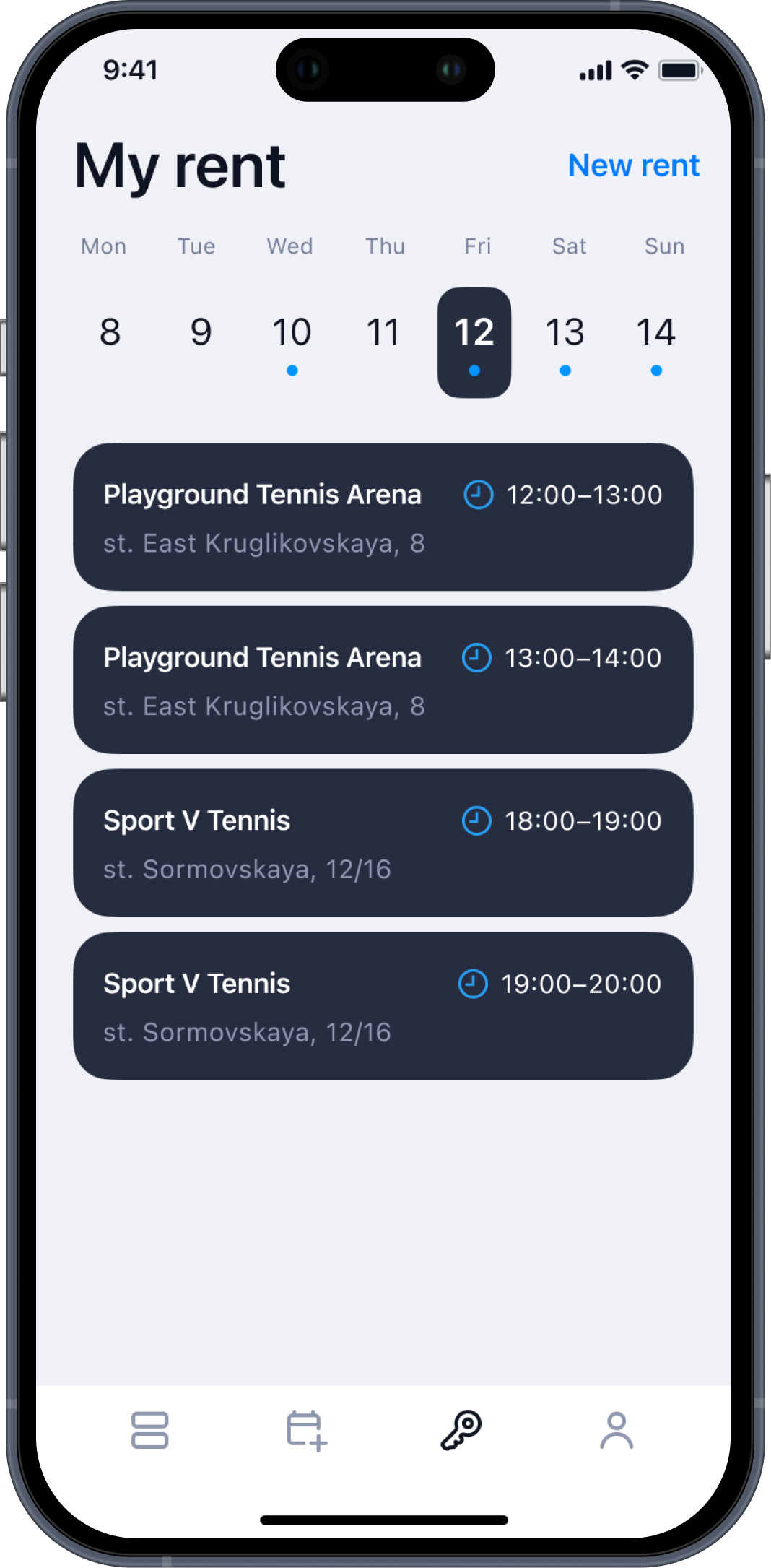Tap the New rent link

tap(633, 165)
